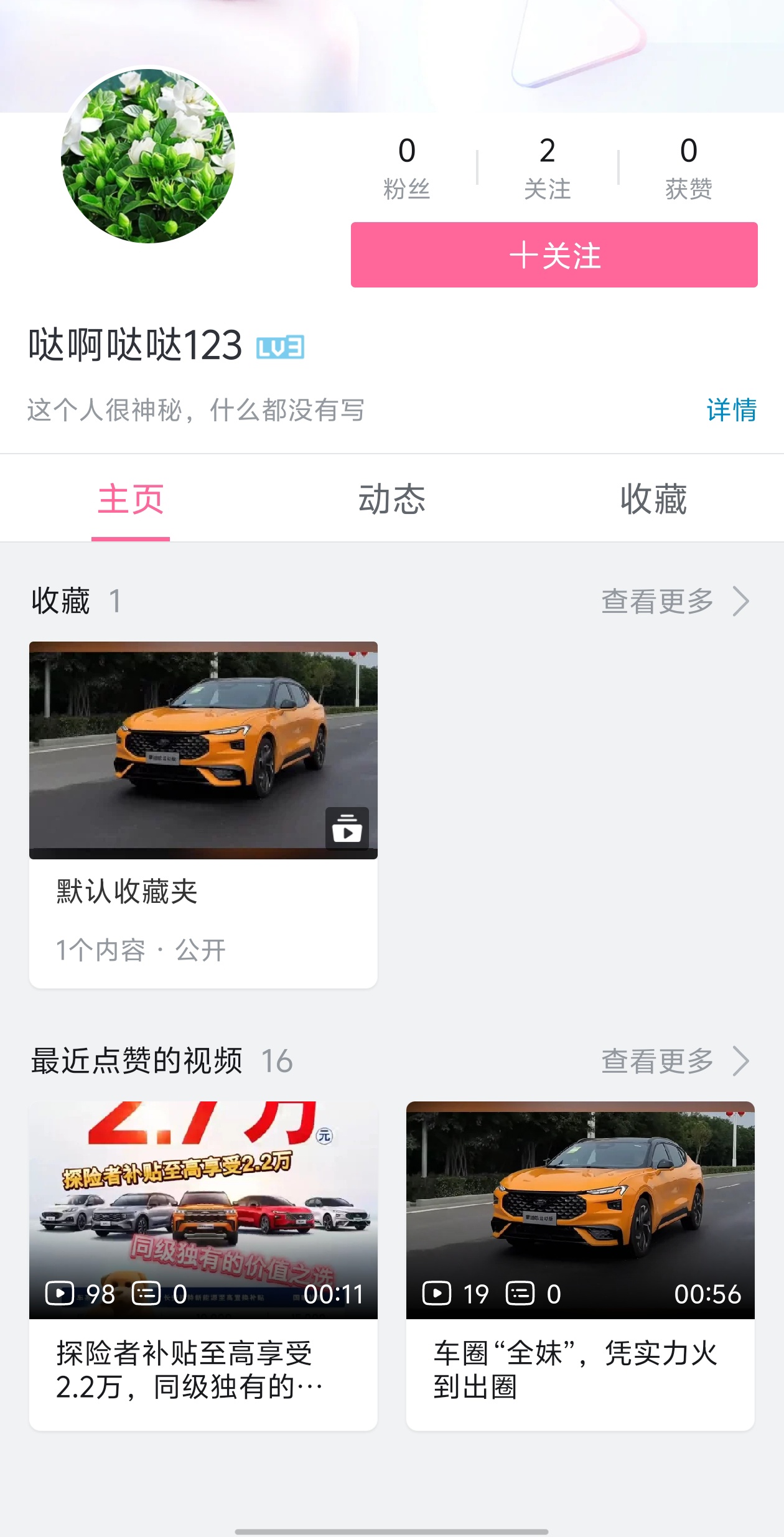784x1537 pixels.
Task: Select the 主页 tab
Action: click(x=131, y=499)
